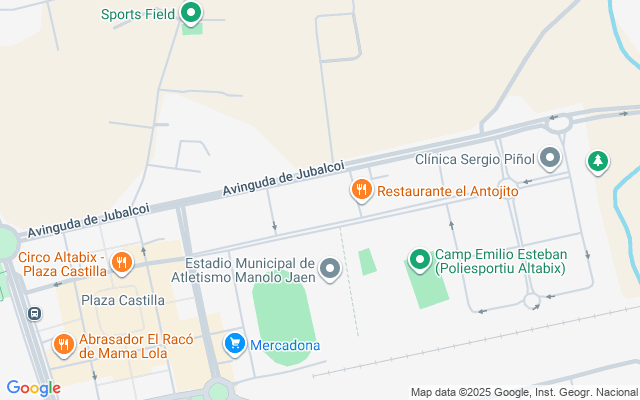This screenshot has width=640, height=400.
Task: Open the Sports Field marker
Action: [x=192, y=14]
